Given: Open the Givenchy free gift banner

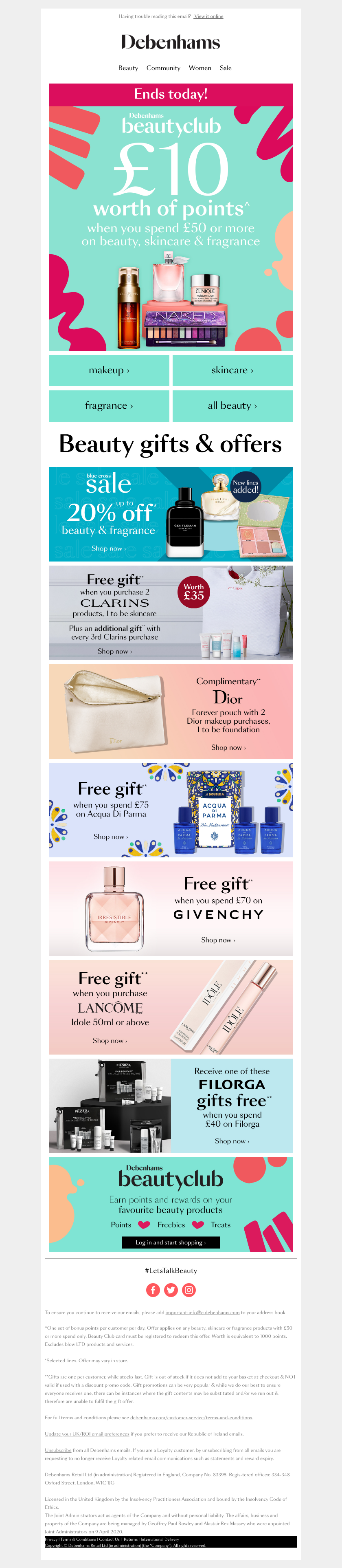Looking at the screenshot, I should [x=171, y=908].
